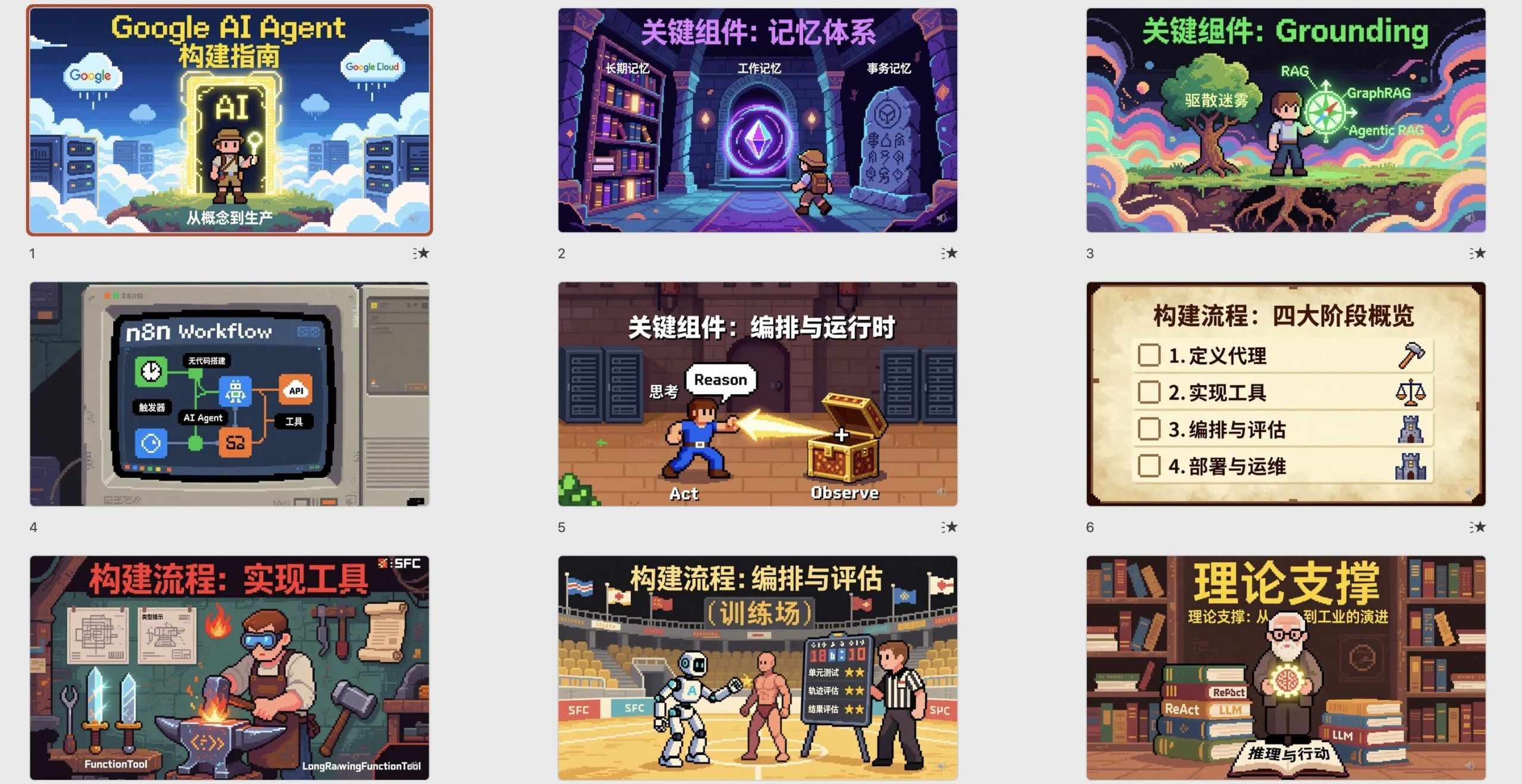Image resolution: width=1522 pixels, height=784 pixels.
Task: Select slide 1 Google AI Agent 构建指南
Action: pyautogui.click(x=229, y=120)
